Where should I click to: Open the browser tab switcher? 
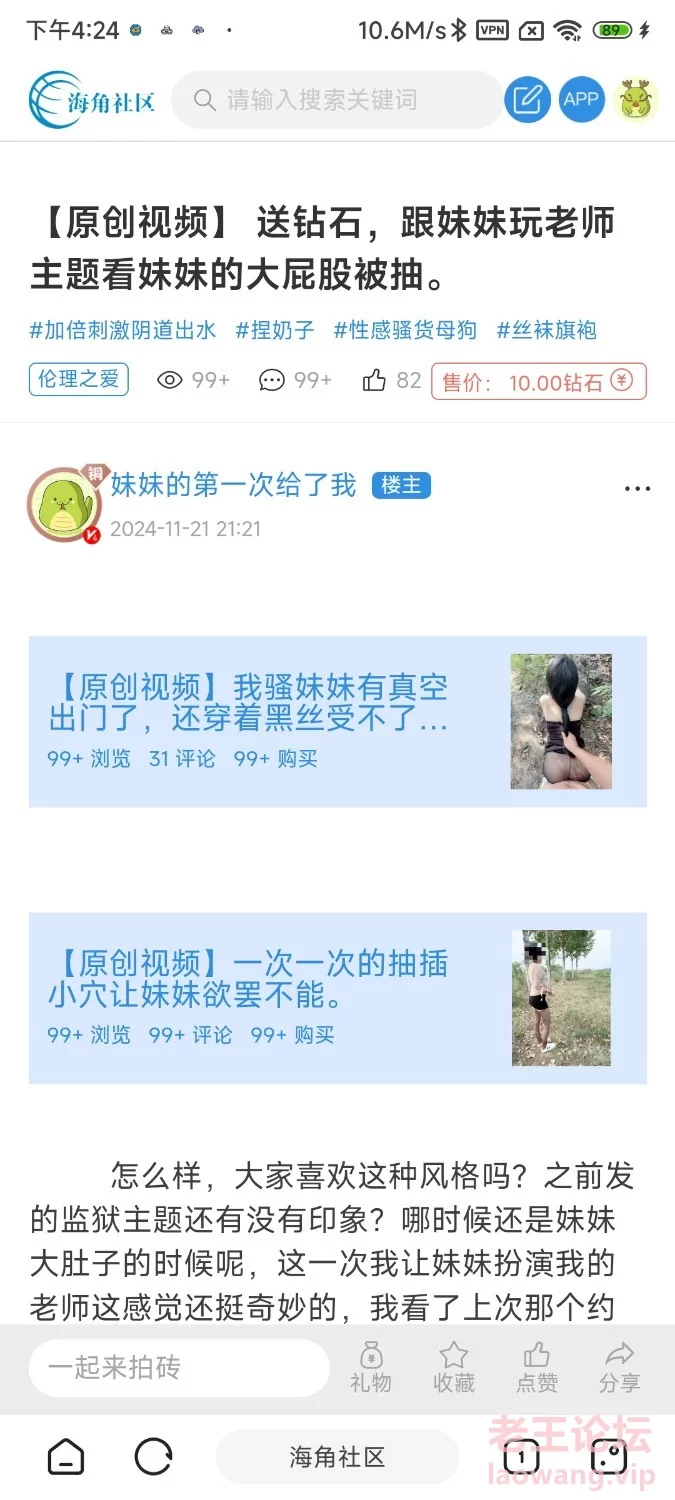click(x=522, y=1457)
